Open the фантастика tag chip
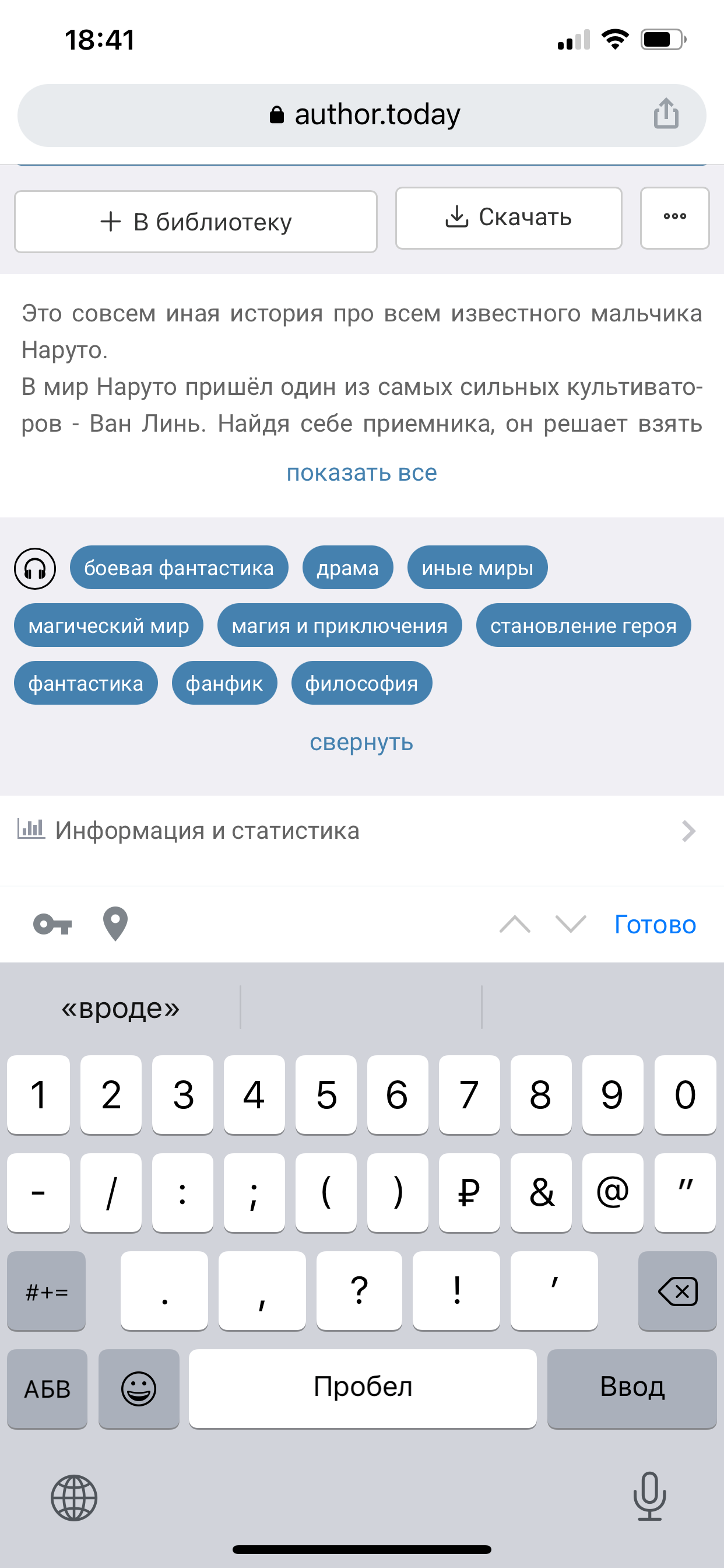Screen dimensions: 724x1568 (x=86, y=684)
